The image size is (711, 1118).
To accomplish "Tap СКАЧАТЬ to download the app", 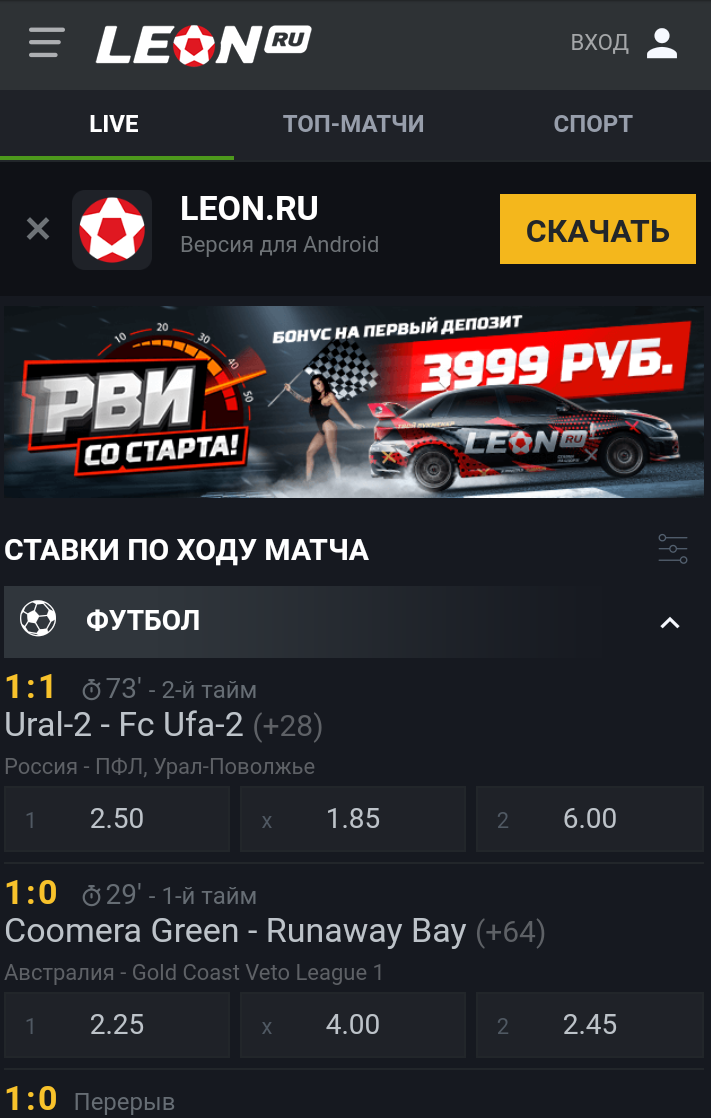I will pos(597,230).
